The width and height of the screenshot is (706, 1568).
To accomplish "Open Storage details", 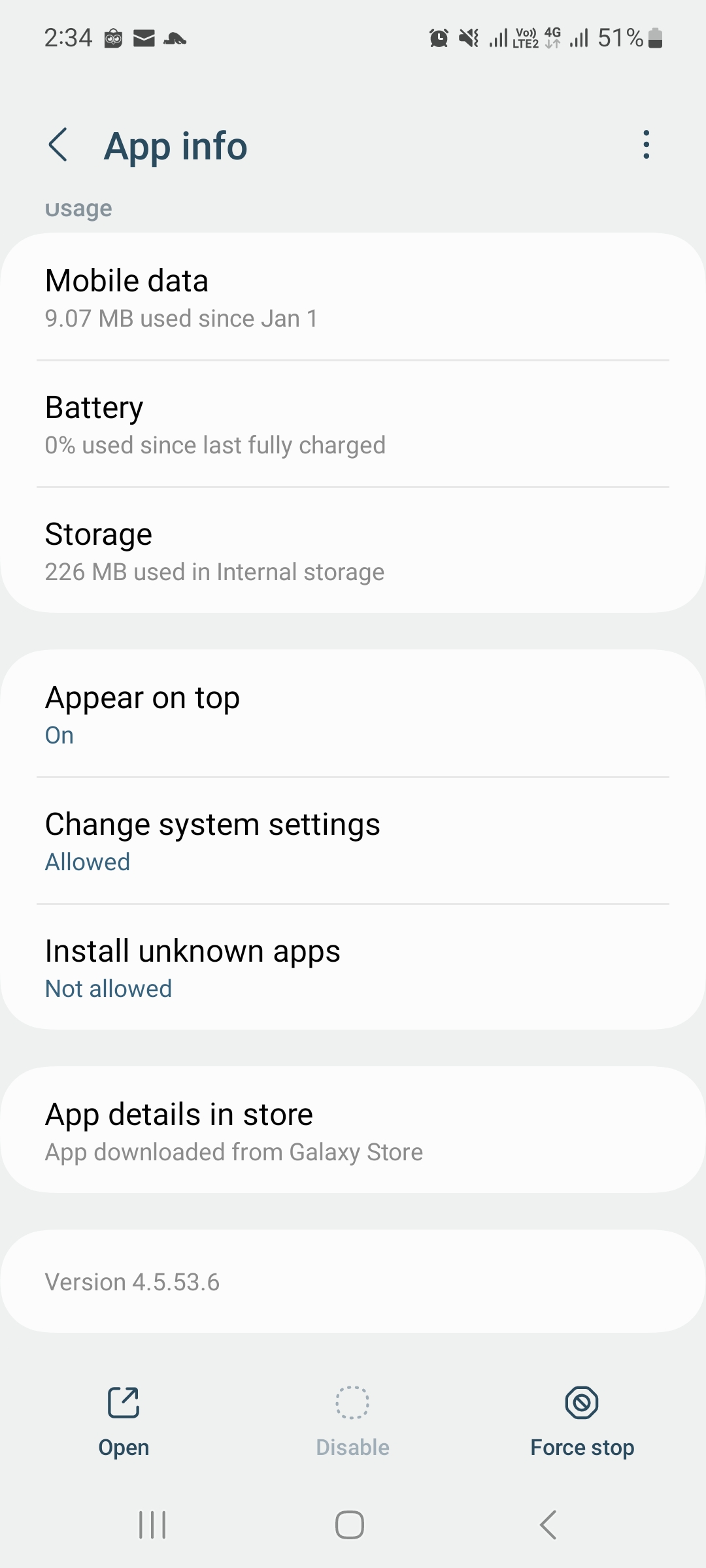I will point(353,551).
